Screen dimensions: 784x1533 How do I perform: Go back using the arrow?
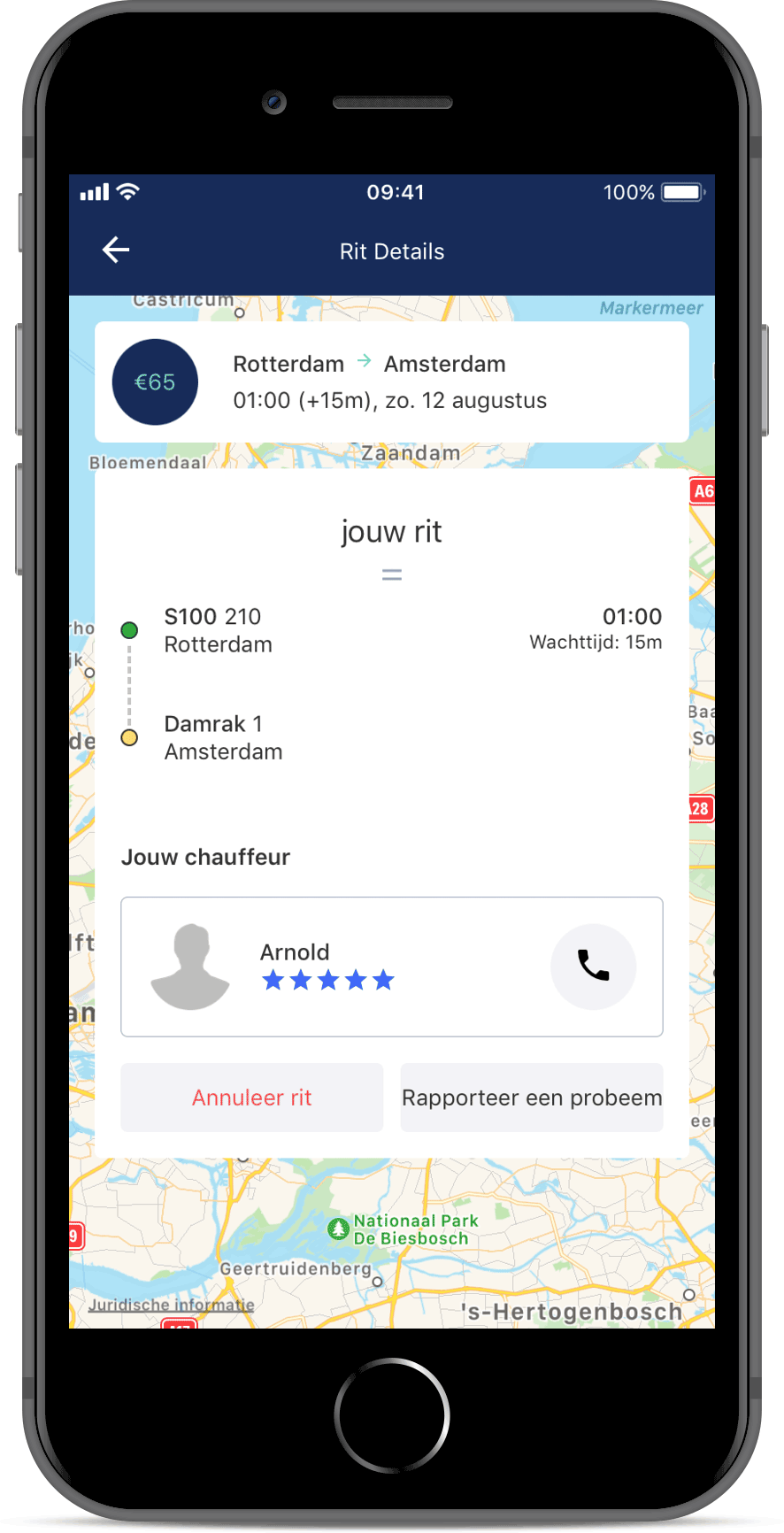point(116,250)
